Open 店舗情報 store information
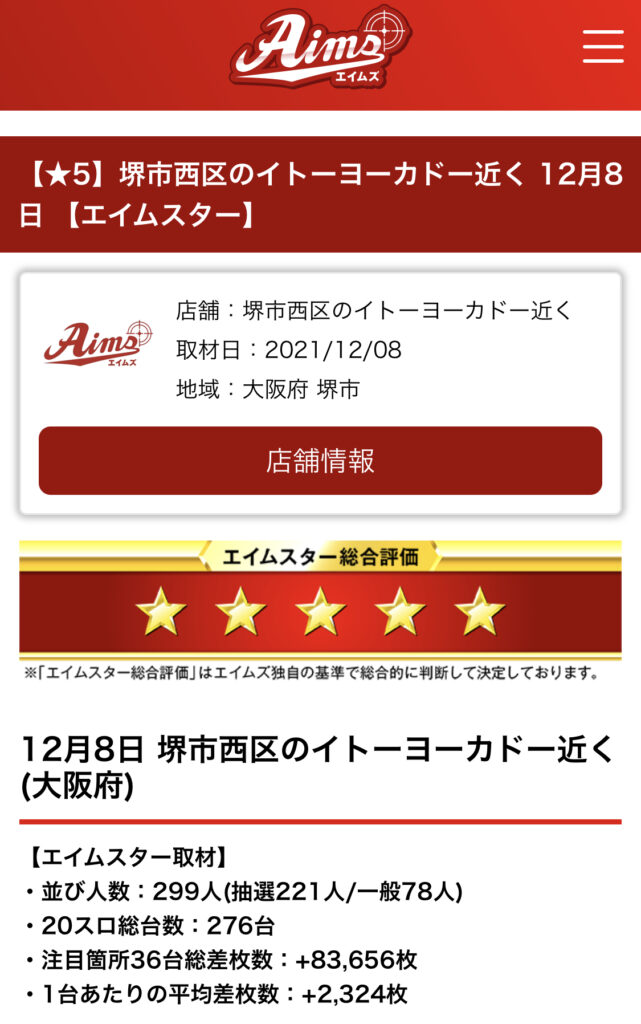Image resolution: width=641 pixels, height=1024 pixels. [320, 461]
